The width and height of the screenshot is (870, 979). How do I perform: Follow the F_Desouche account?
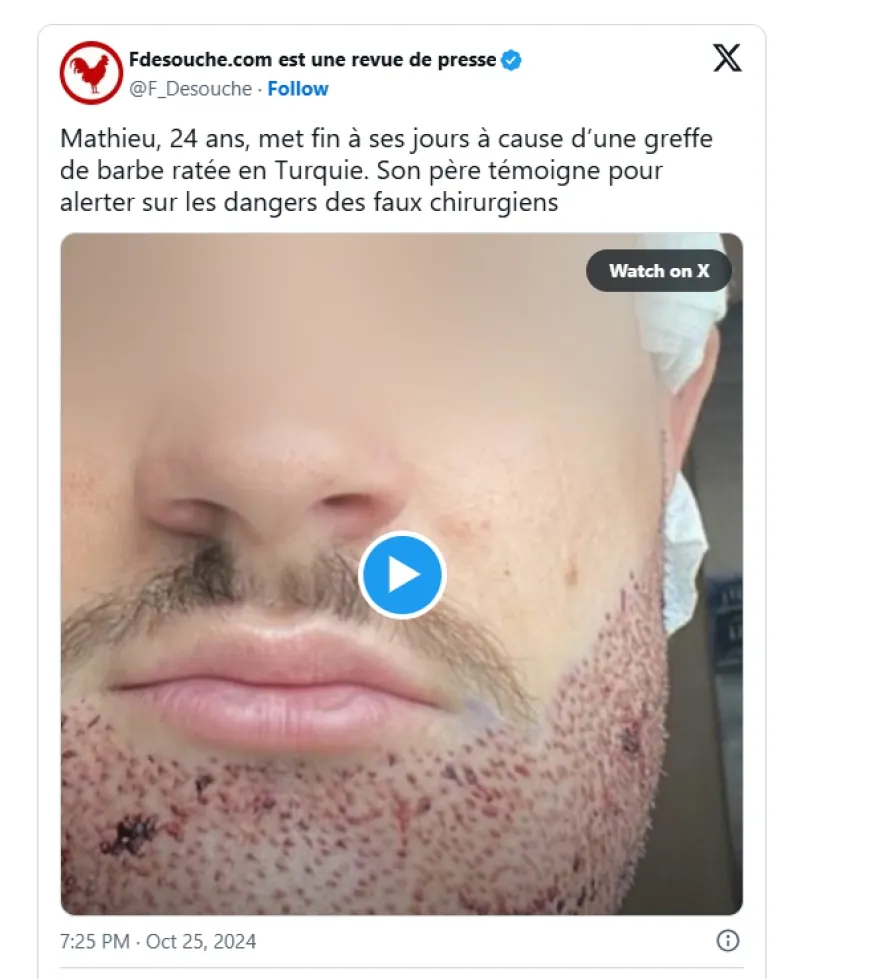point(298,89)
